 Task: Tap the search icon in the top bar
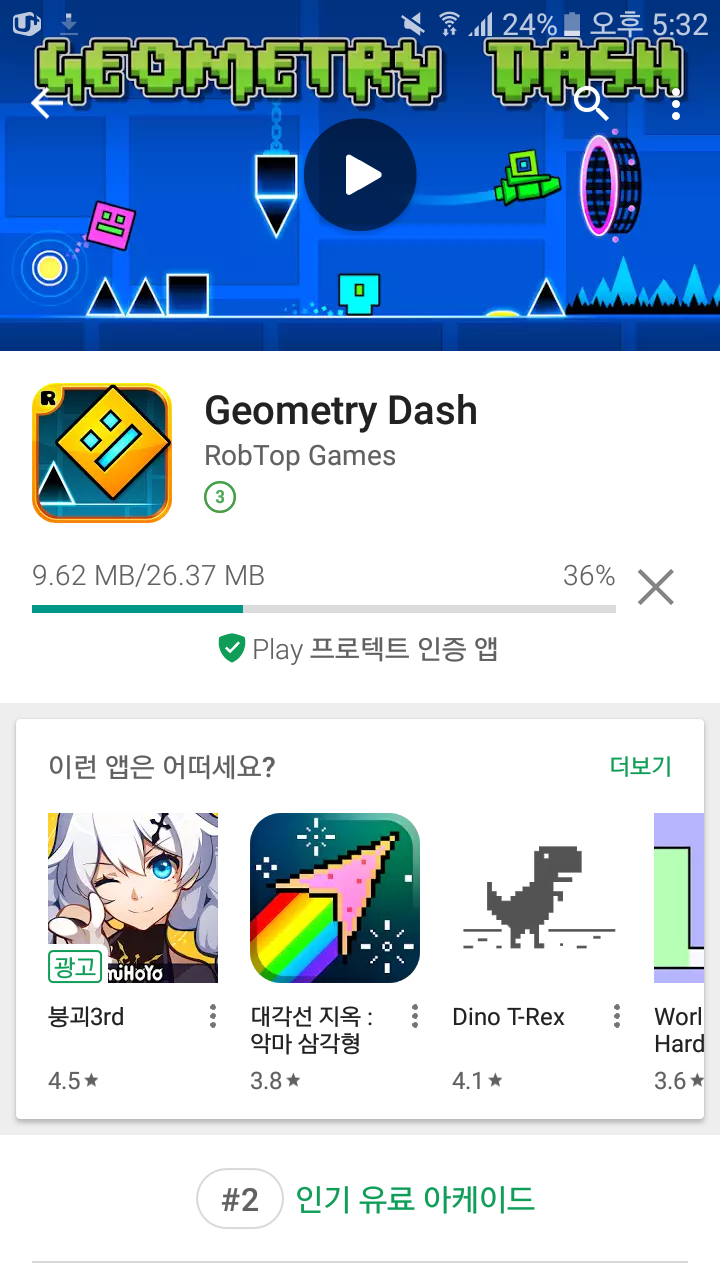point(590,104)
